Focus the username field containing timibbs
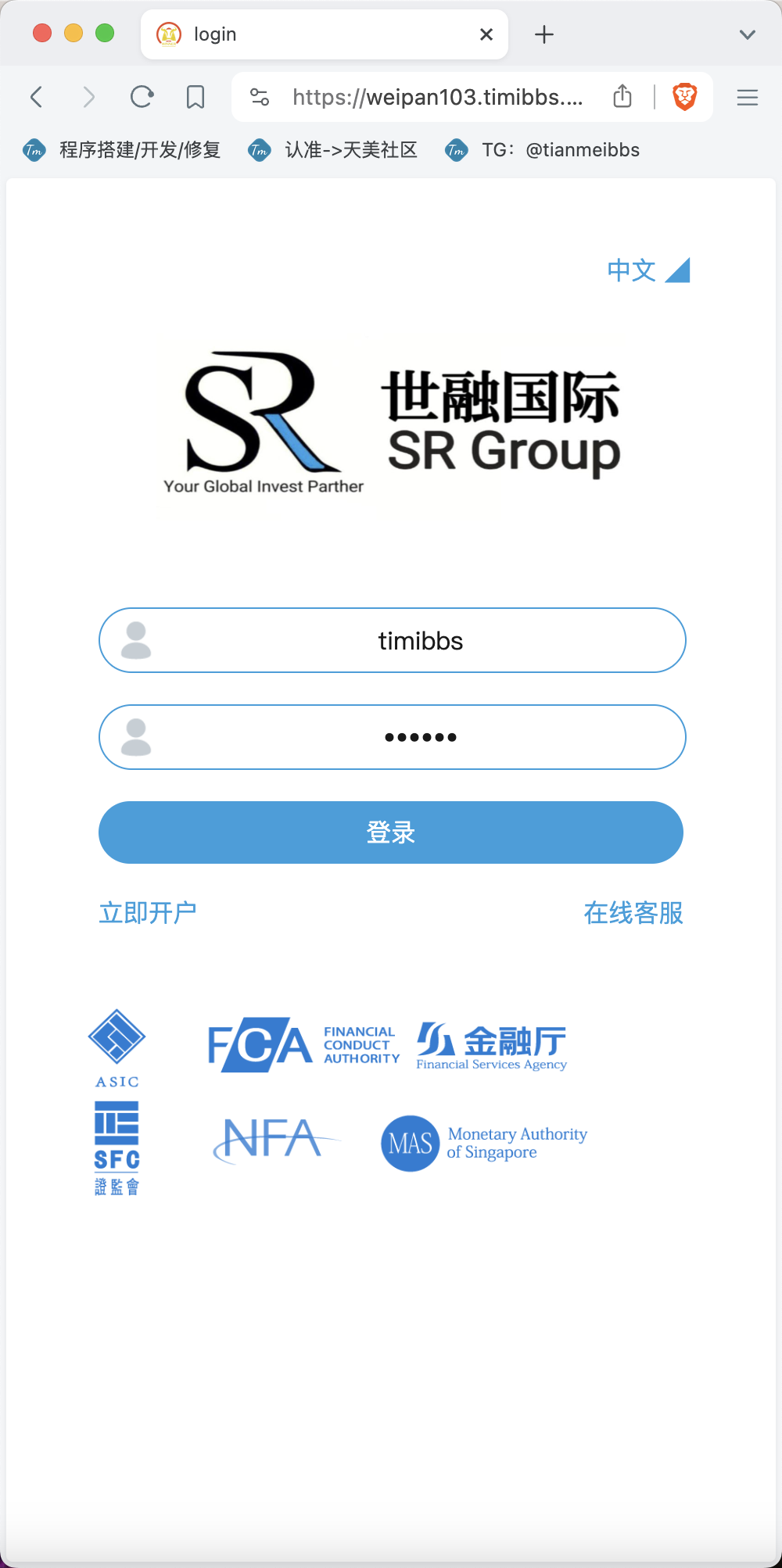Viewport: 782px width, 1568px height. pos(393,640)
